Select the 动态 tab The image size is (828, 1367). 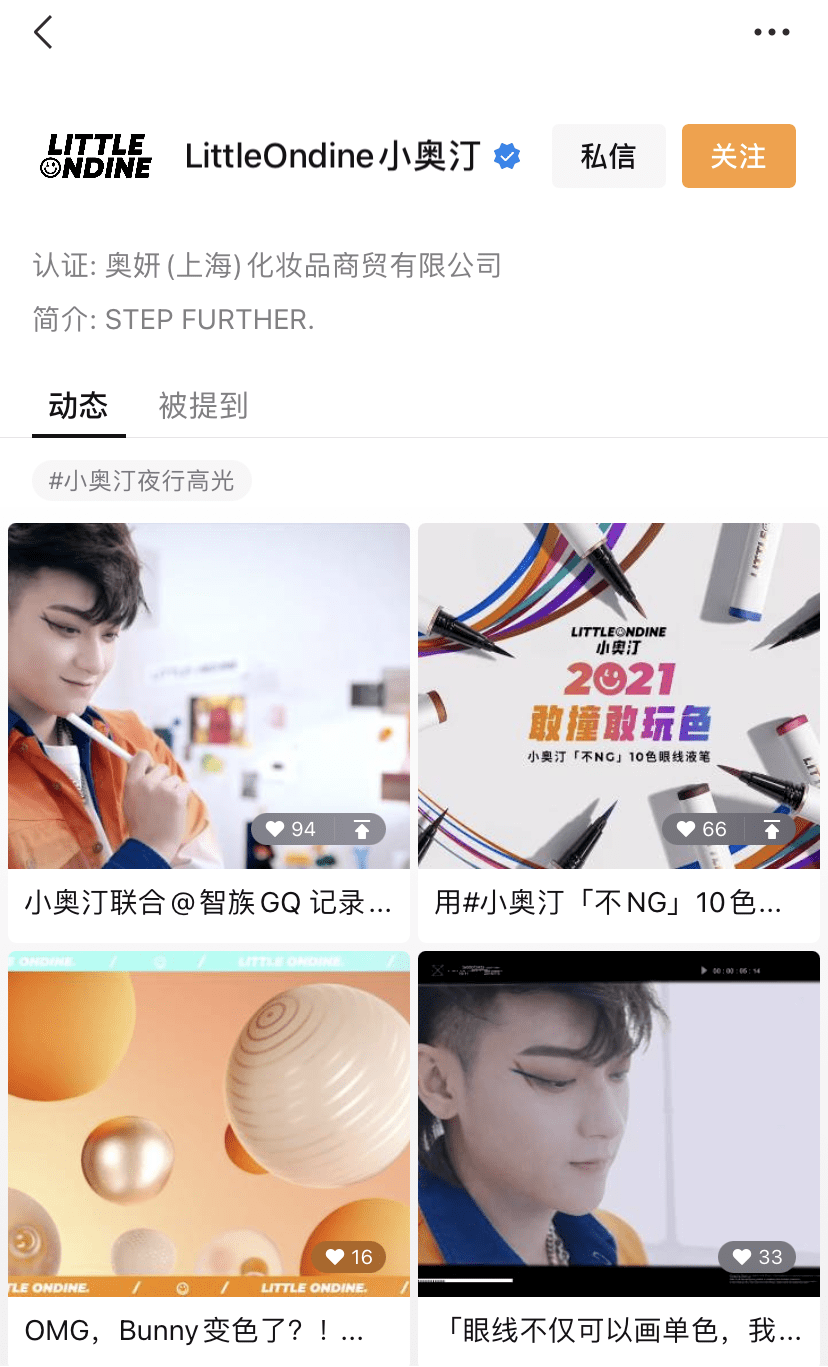[x=78, y=405]
